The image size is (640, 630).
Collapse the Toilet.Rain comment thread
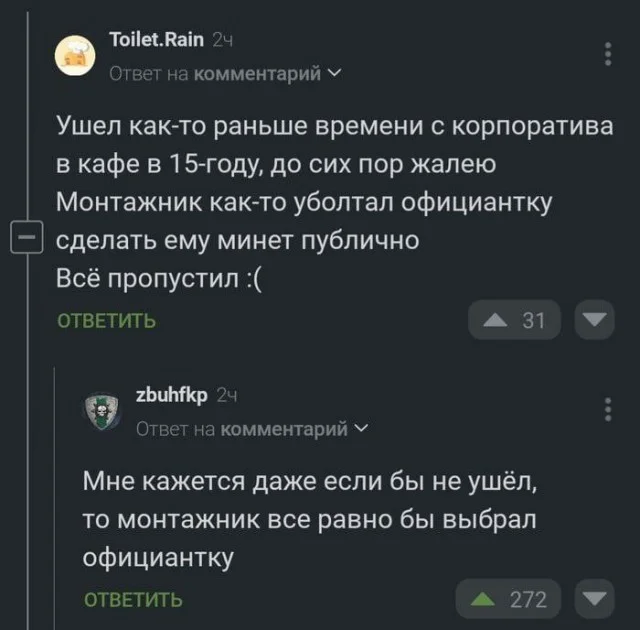(x=24, y=240)
